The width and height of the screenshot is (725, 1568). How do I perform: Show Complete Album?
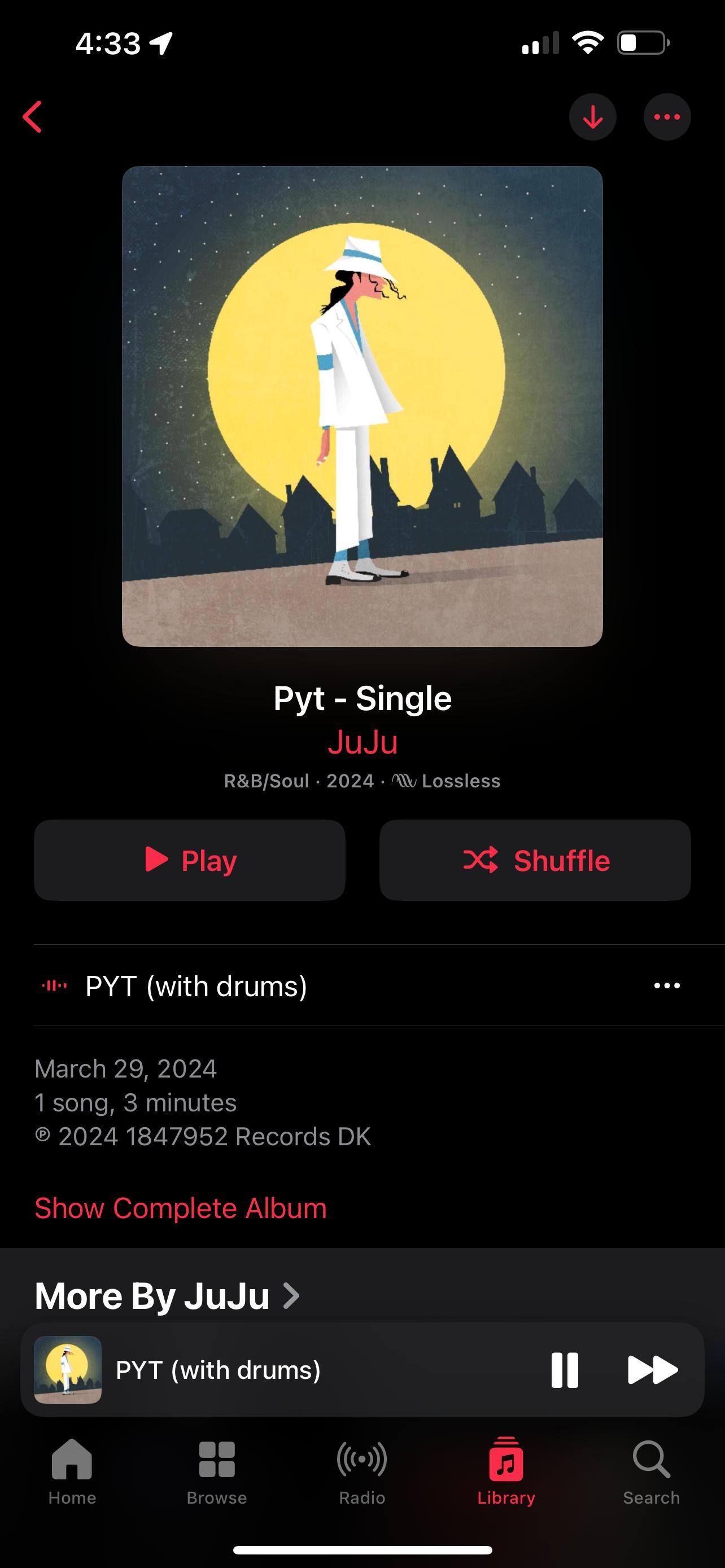point(180,1208)
